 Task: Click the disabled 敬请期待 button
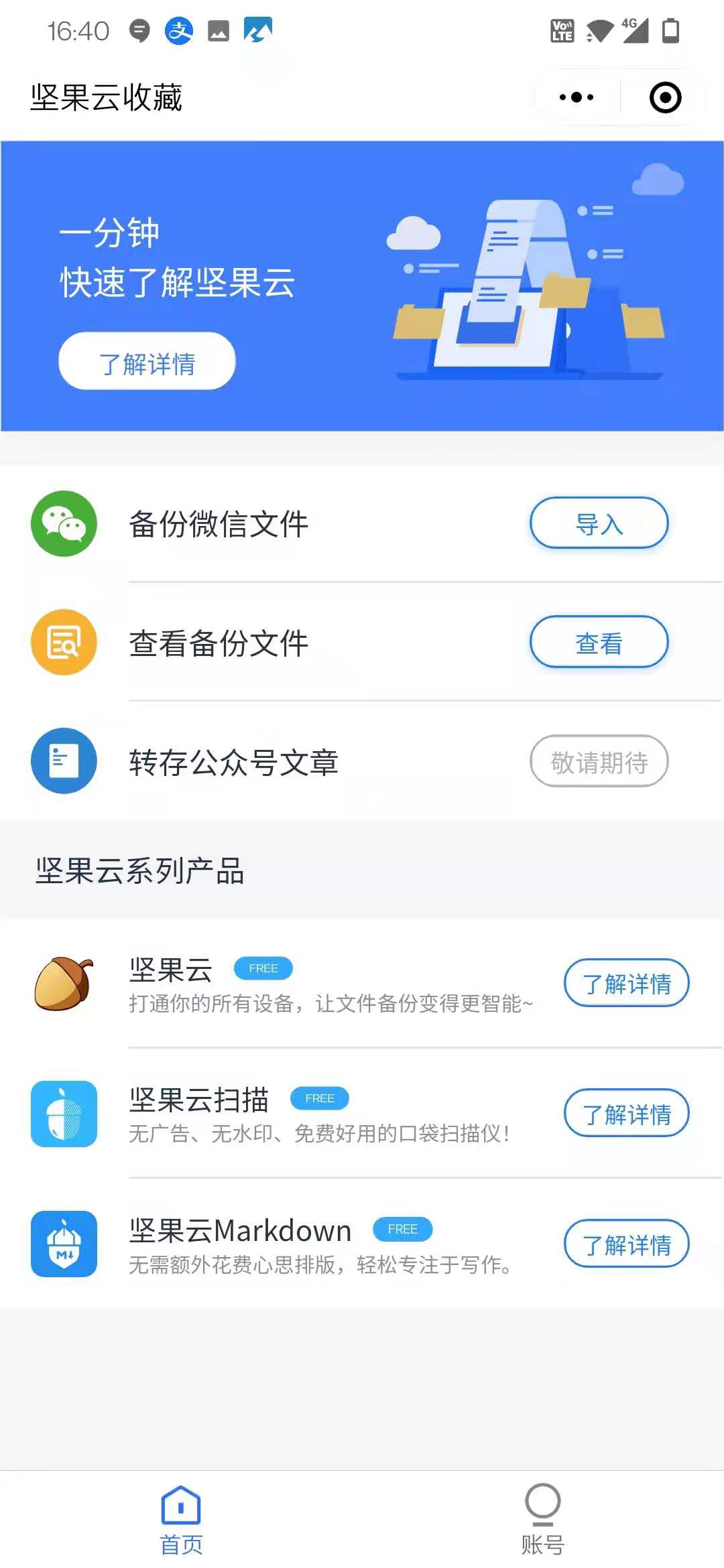click(x=599, y=762)
